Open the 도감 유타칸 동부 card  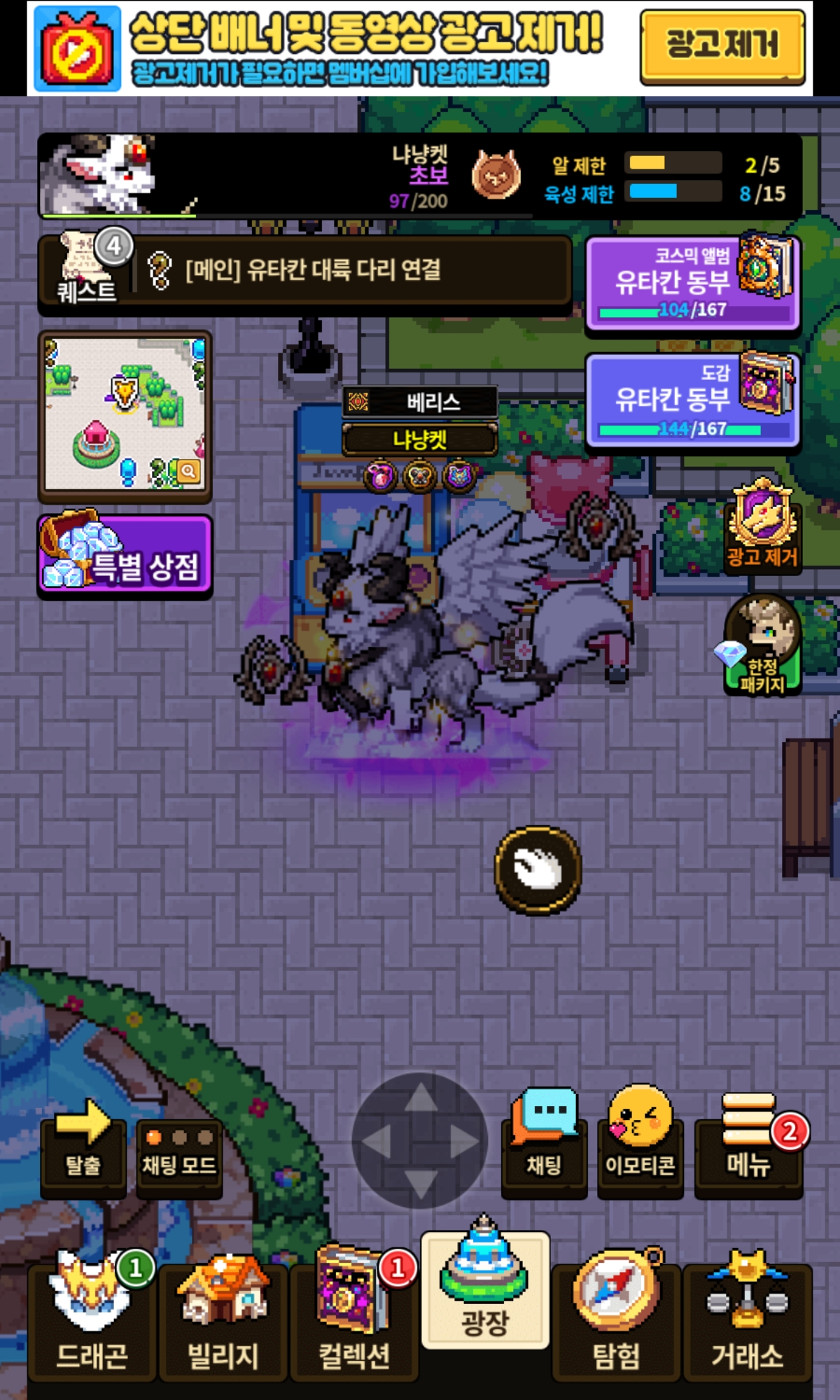coord(692,400)
